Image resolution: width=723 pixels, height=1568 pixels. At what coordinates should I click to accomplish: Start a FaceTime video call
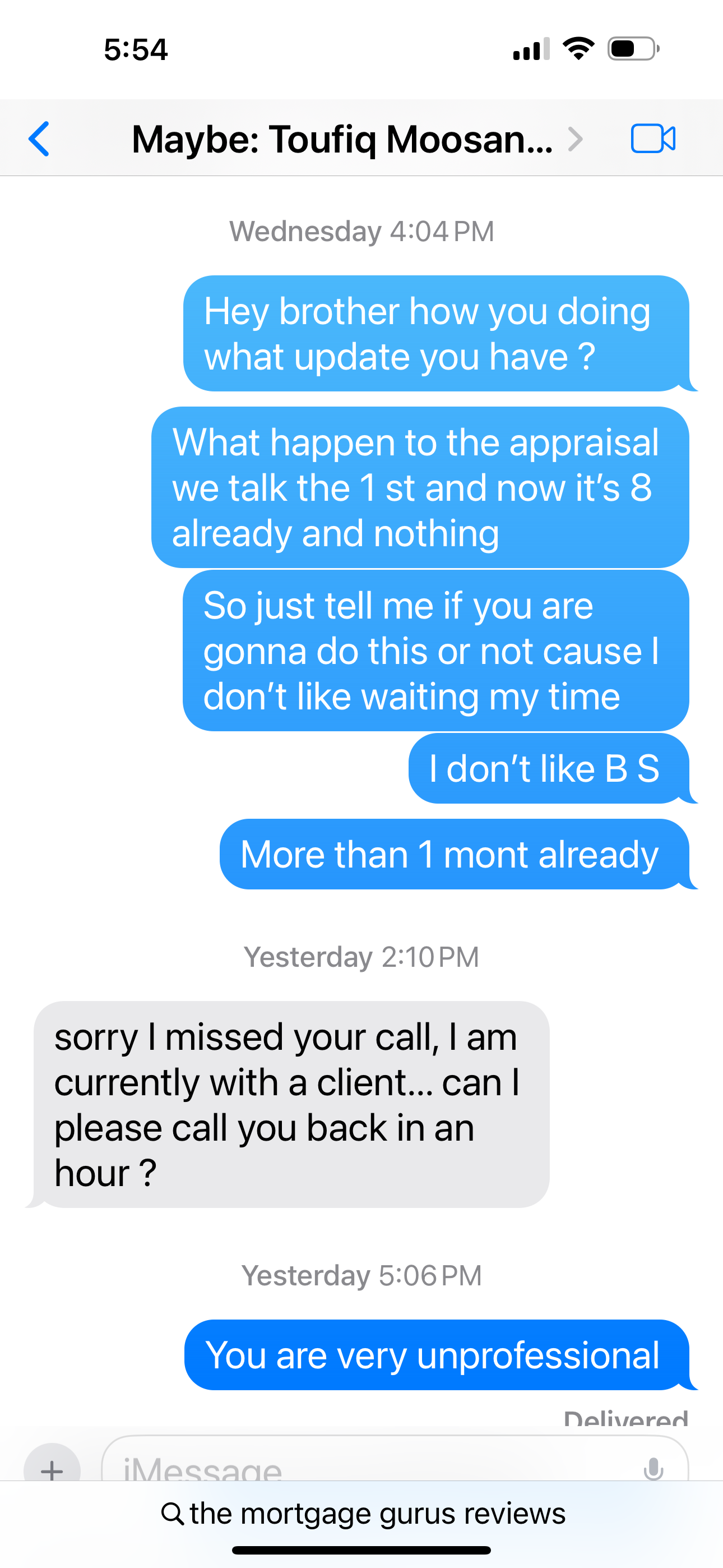pos(652,139)
